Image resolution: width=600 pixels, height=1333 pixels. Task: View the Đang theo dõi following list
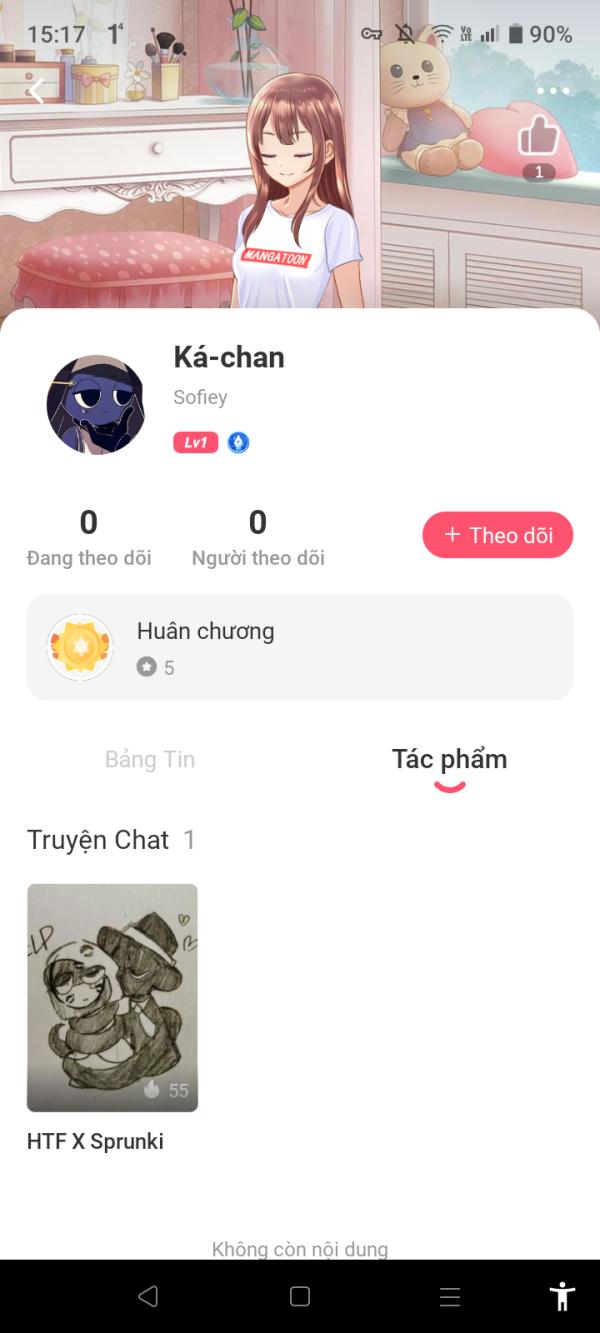click(x=89, y=537)
